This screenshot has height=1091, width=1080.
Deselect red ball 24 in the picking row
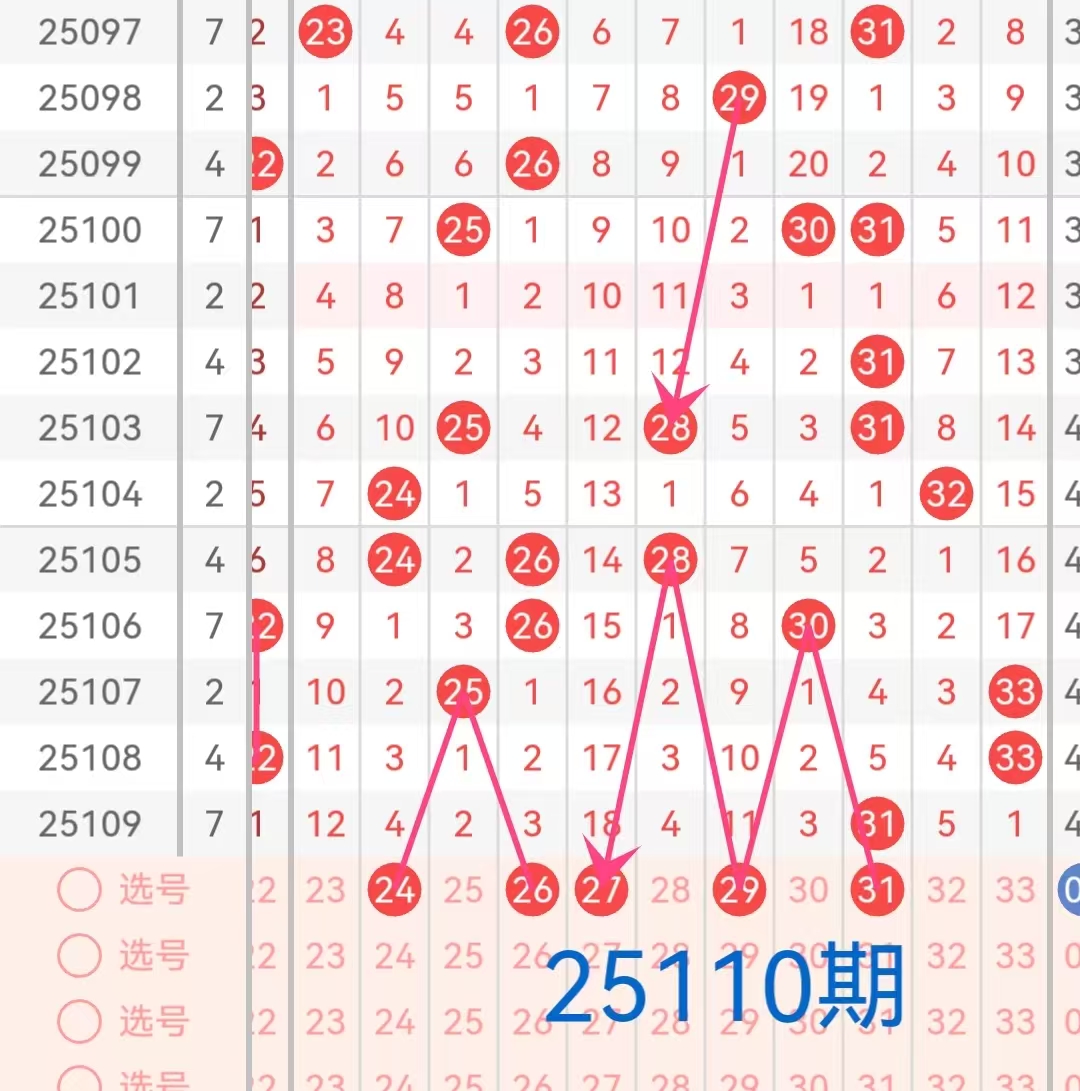pos(394,889)
